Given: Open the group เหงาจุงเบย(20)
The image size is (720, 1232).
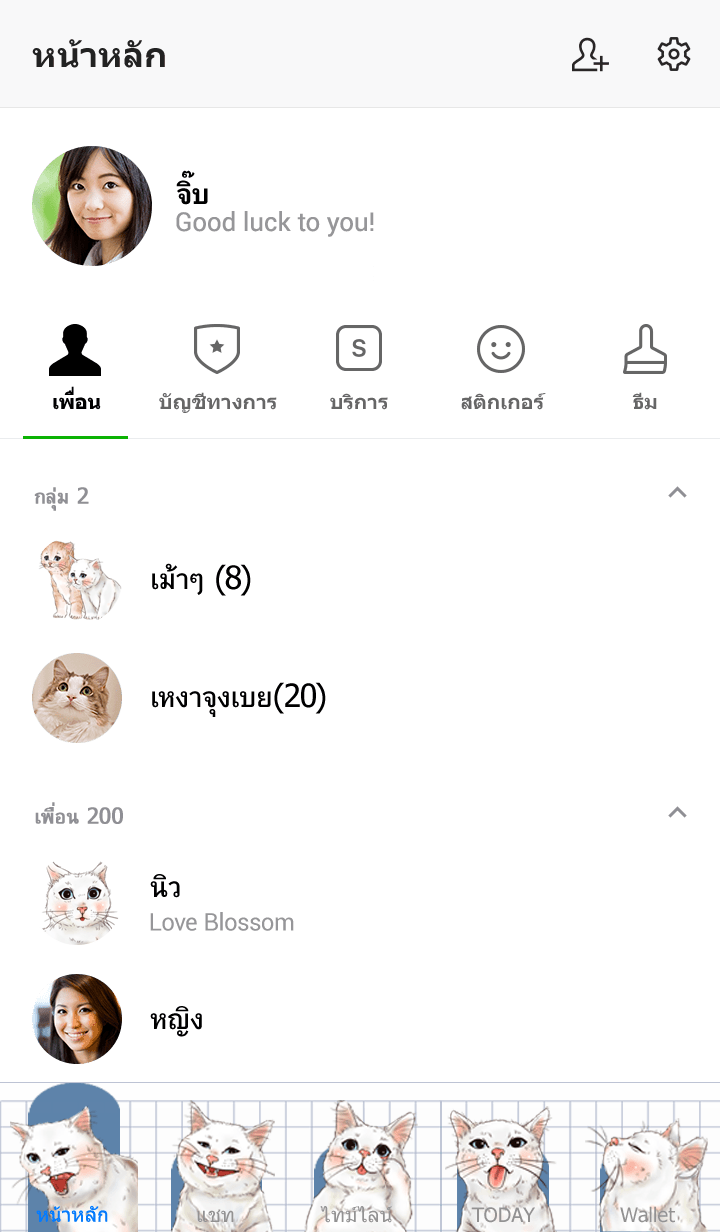Looking at the screenshot, I should [238, 697].
